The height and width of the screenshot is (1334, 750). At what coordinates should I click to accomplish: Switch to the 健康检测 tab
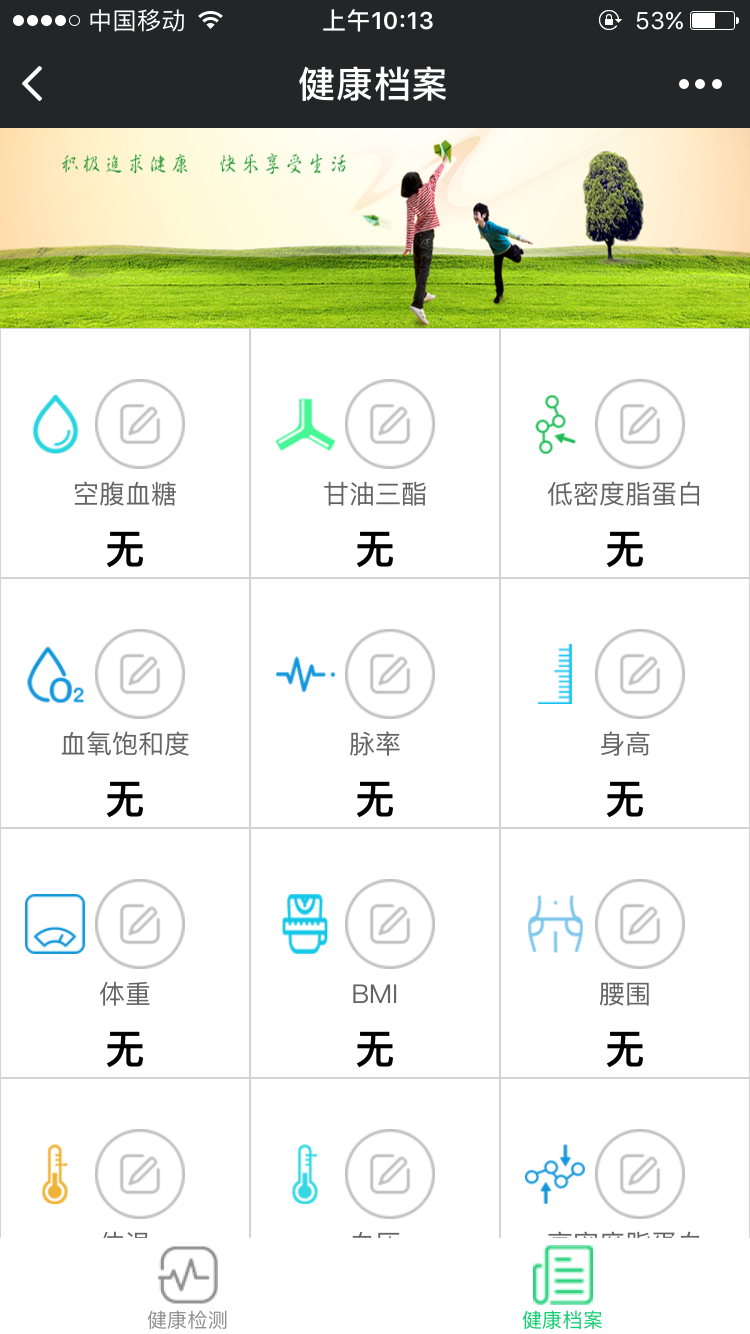point(188,1288)
